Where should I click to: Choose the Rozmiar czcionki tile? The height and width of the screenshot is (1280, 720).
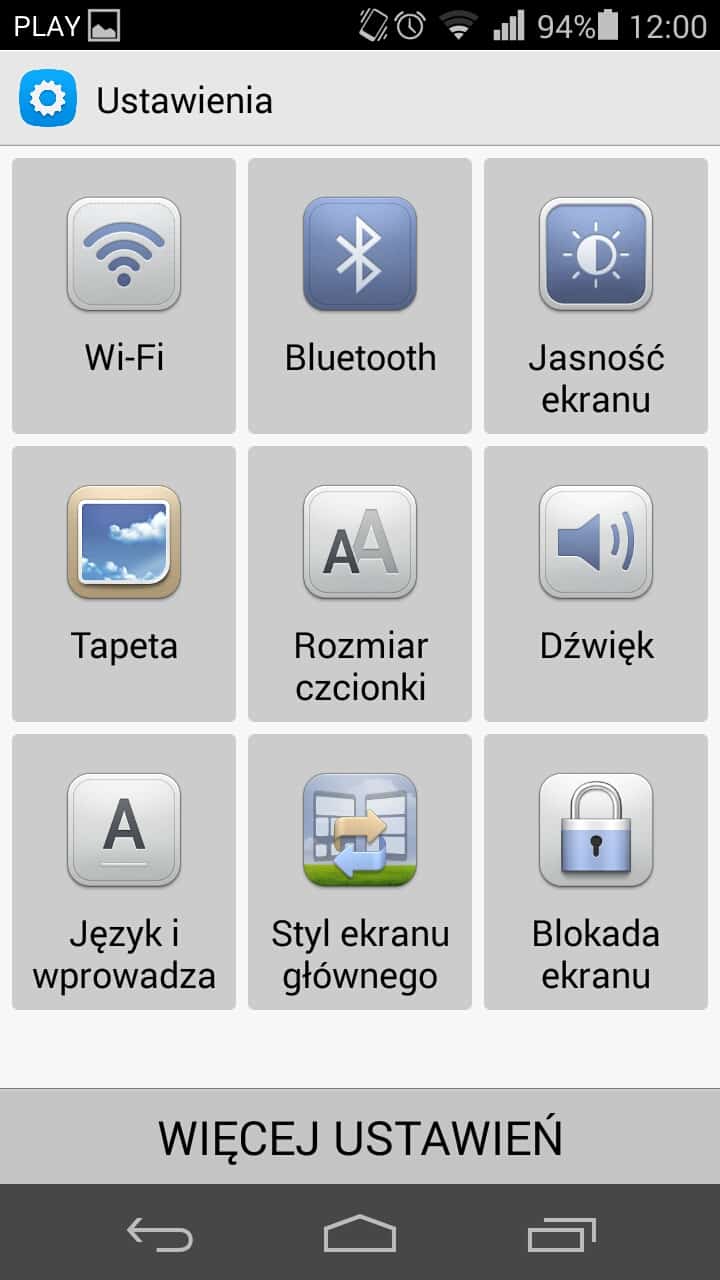tap(360, 583)
